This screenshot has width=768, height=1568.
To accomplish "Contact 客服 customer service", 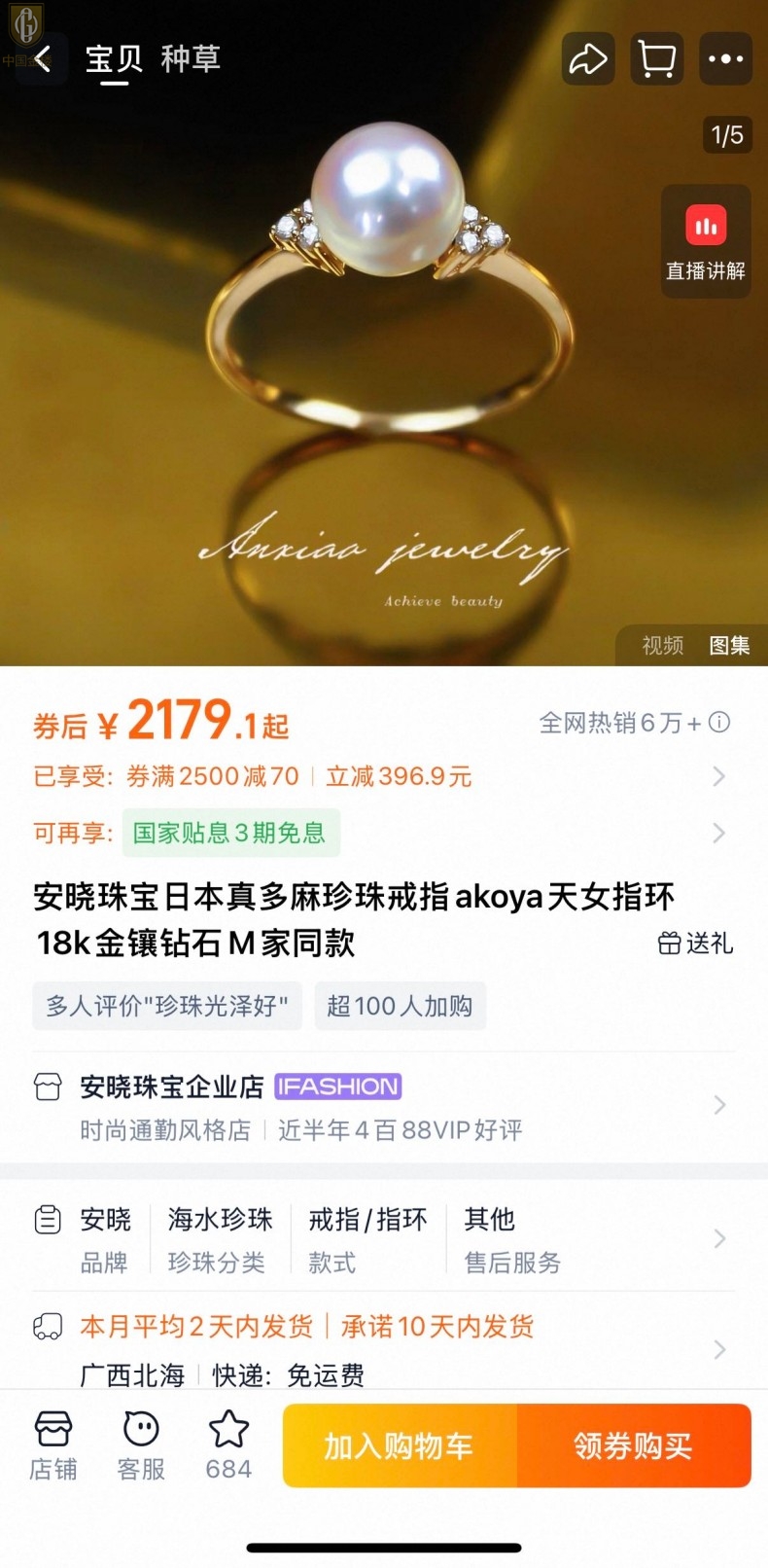I will coord(141,1445).
